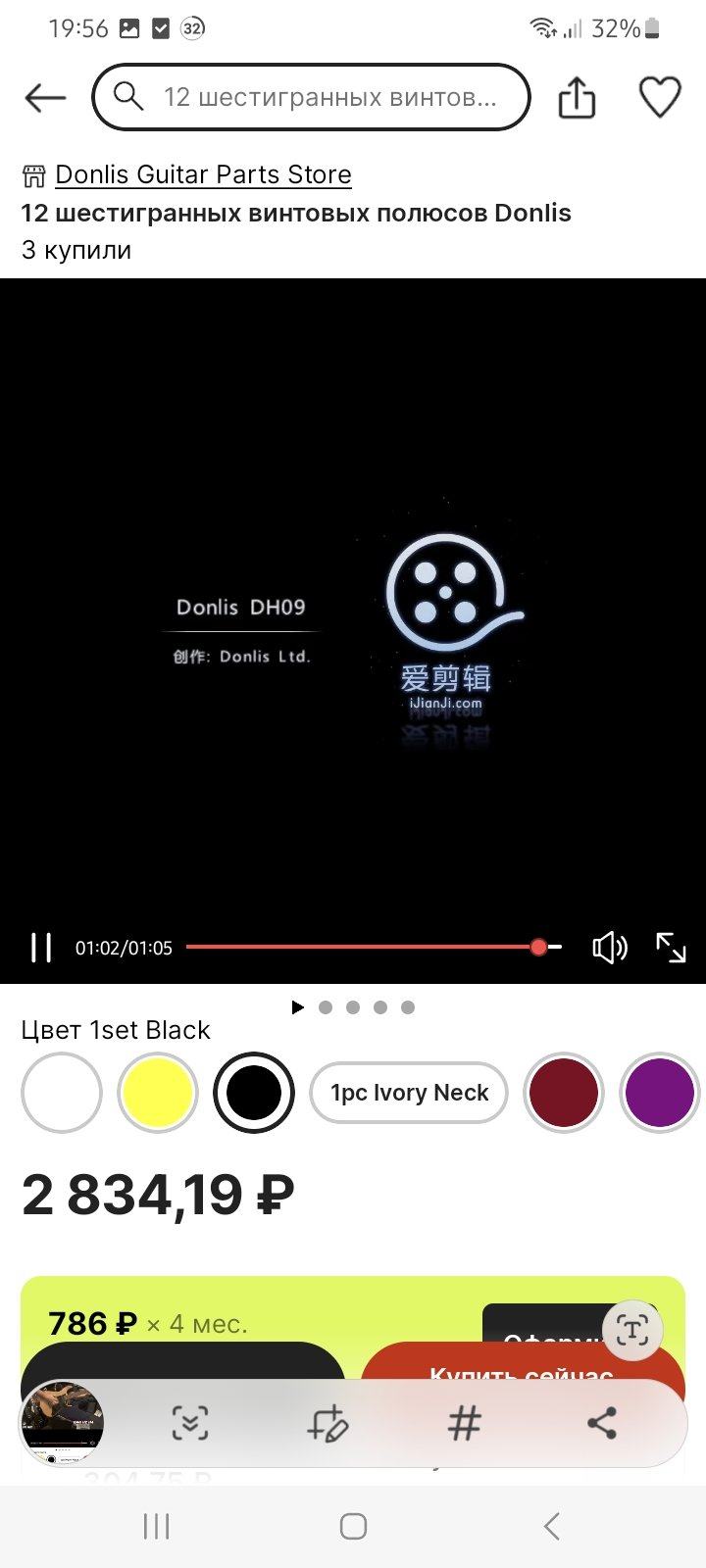The image size is (706, 1568).
Task: Choose the 1set Black color swatch
Action: click(x=253, y=1093)
